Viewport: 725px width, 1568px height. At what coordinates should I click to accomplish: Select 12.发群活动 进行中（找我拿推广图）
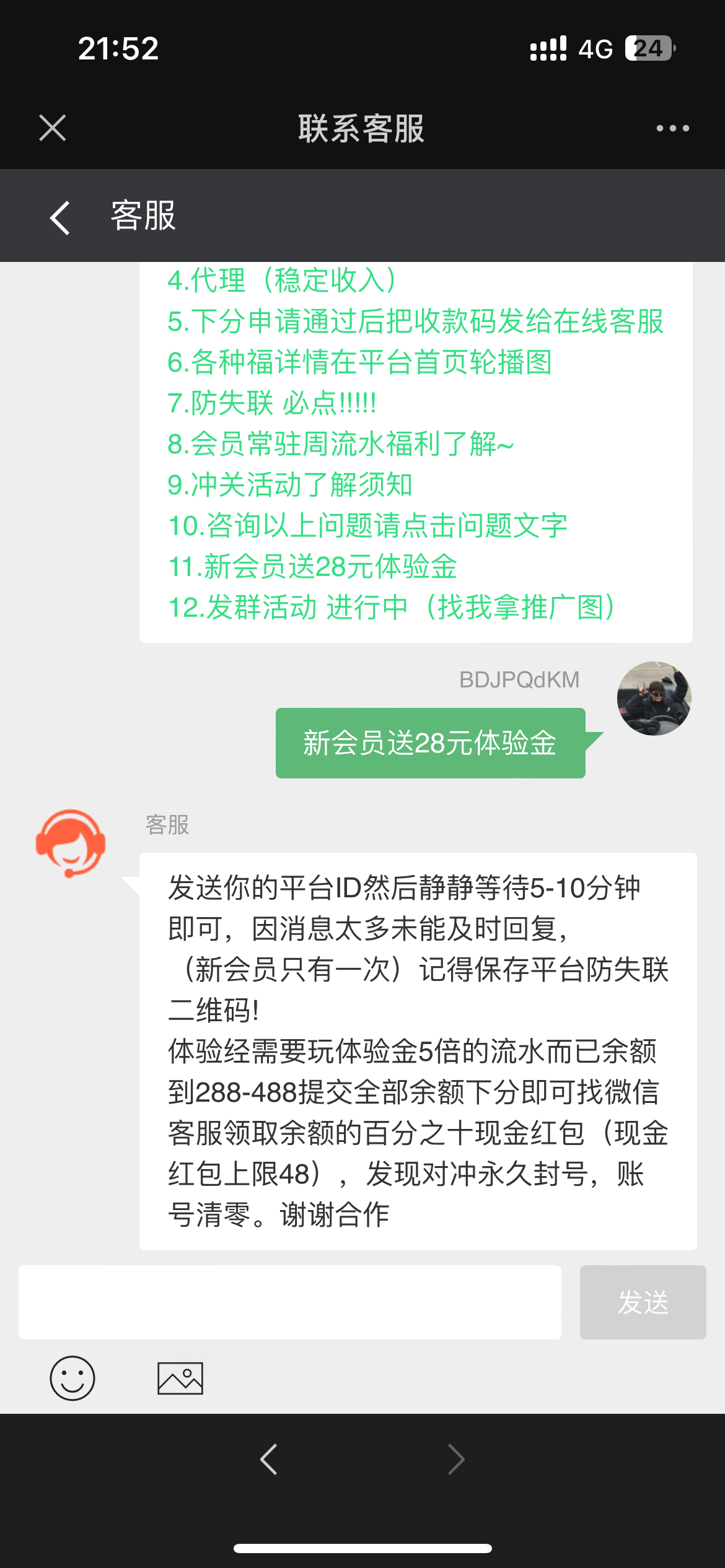click(392, 608)
